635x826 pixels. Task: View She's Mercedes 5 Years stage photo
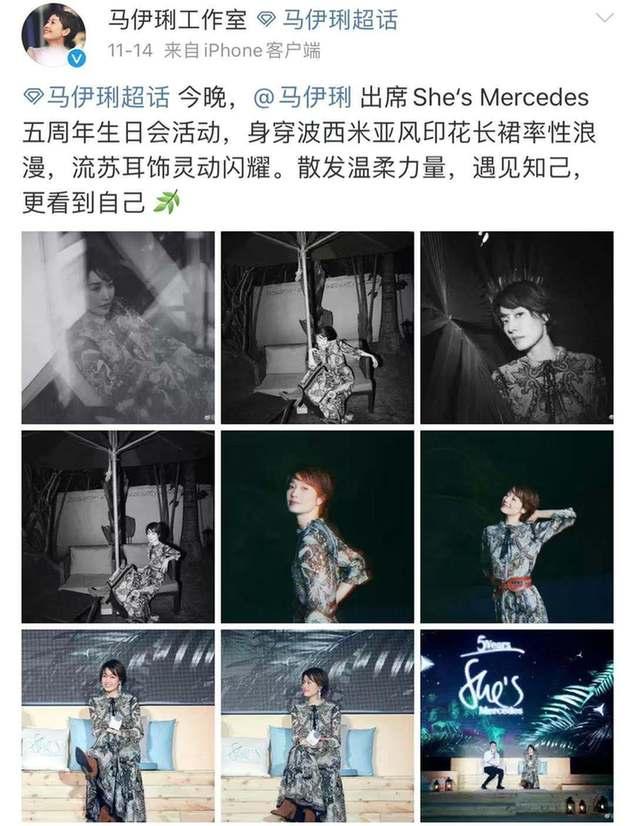click(516, 725)
